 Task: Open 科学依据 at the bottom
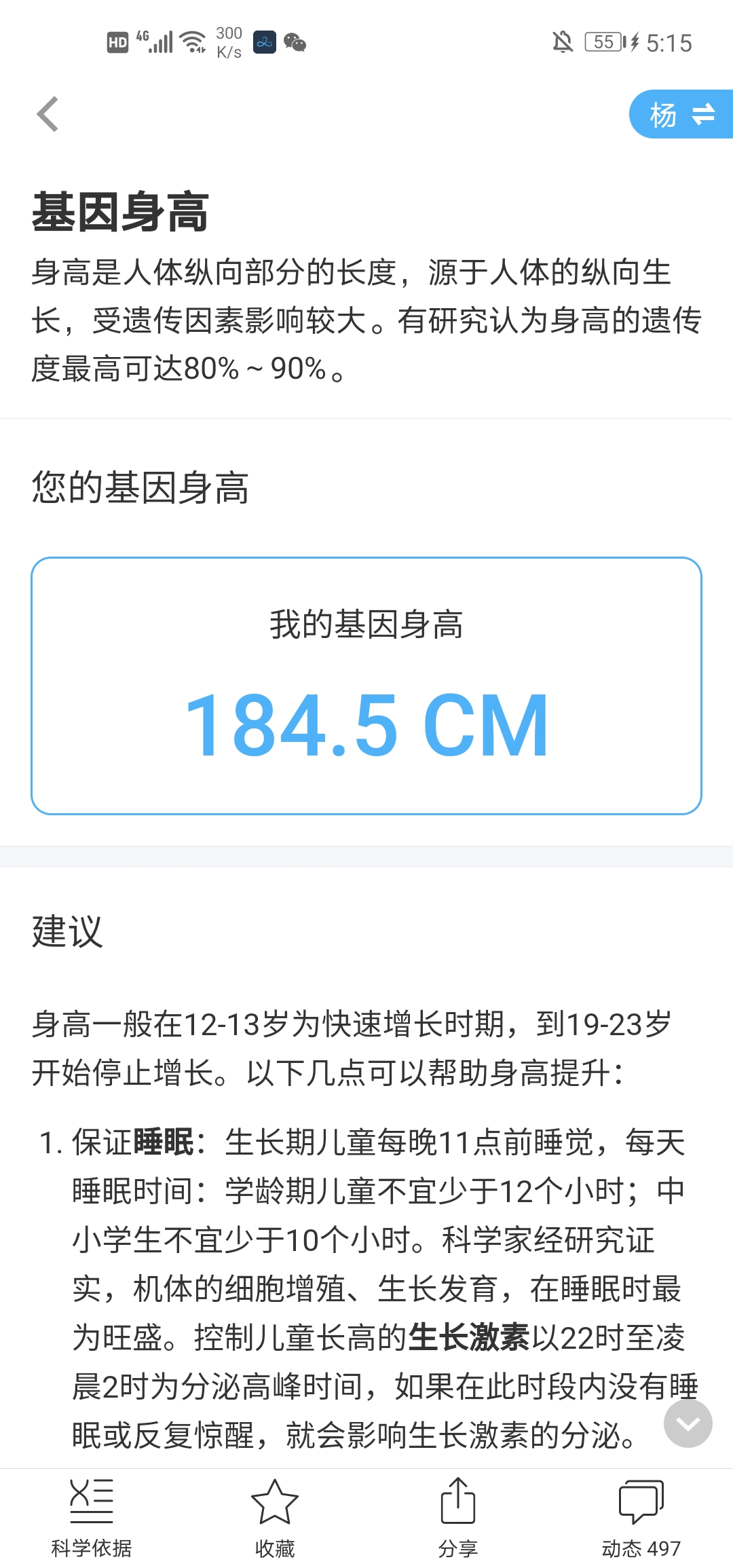pyautogui.click(x=92, y=1517)
